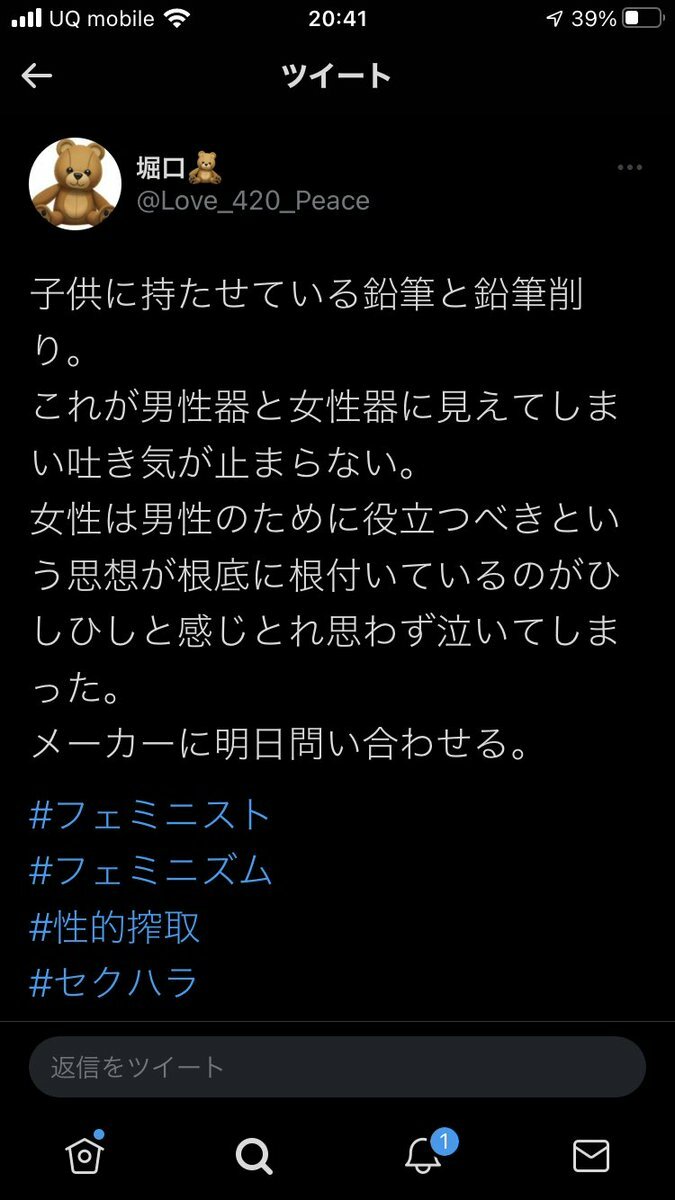Go back using the arrow icon
675x1200 pixels.
click(x=37, y=77)
